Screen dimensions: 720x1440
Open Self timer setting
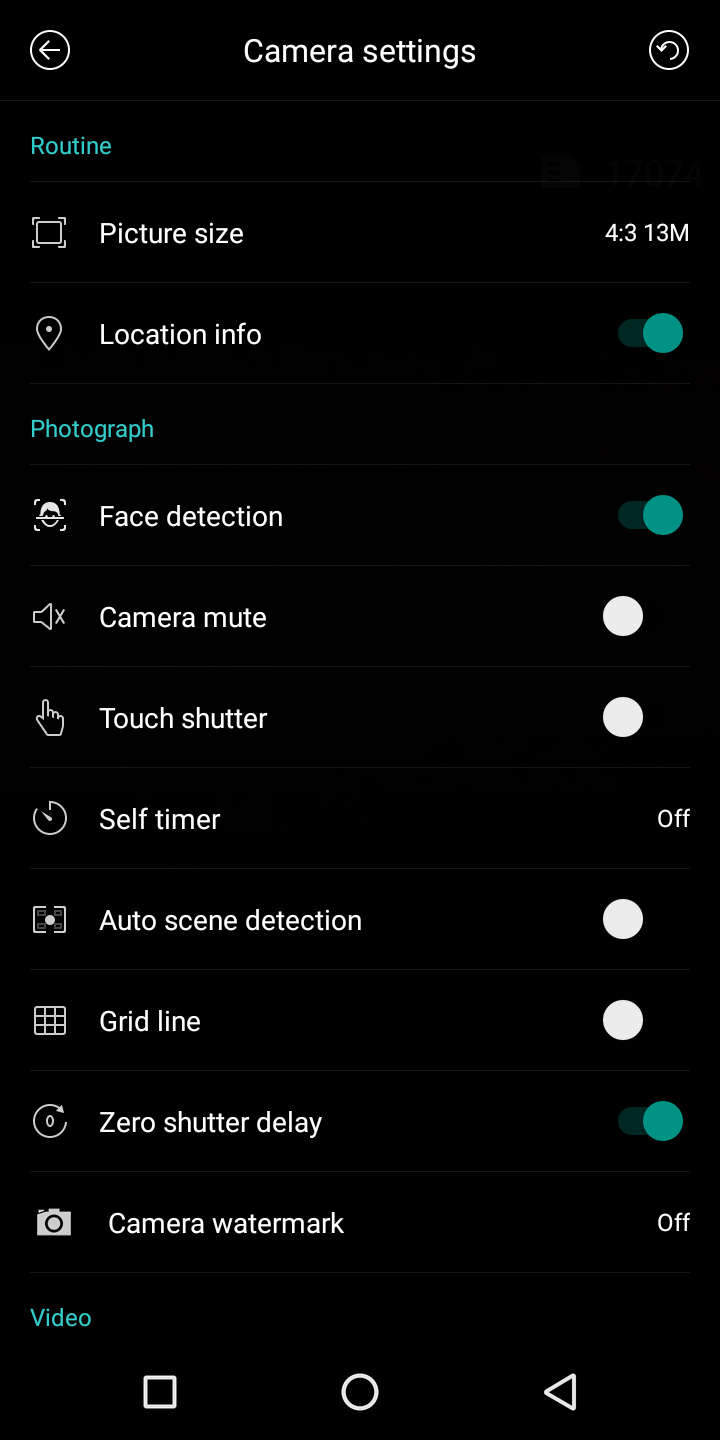pos(360,819)
